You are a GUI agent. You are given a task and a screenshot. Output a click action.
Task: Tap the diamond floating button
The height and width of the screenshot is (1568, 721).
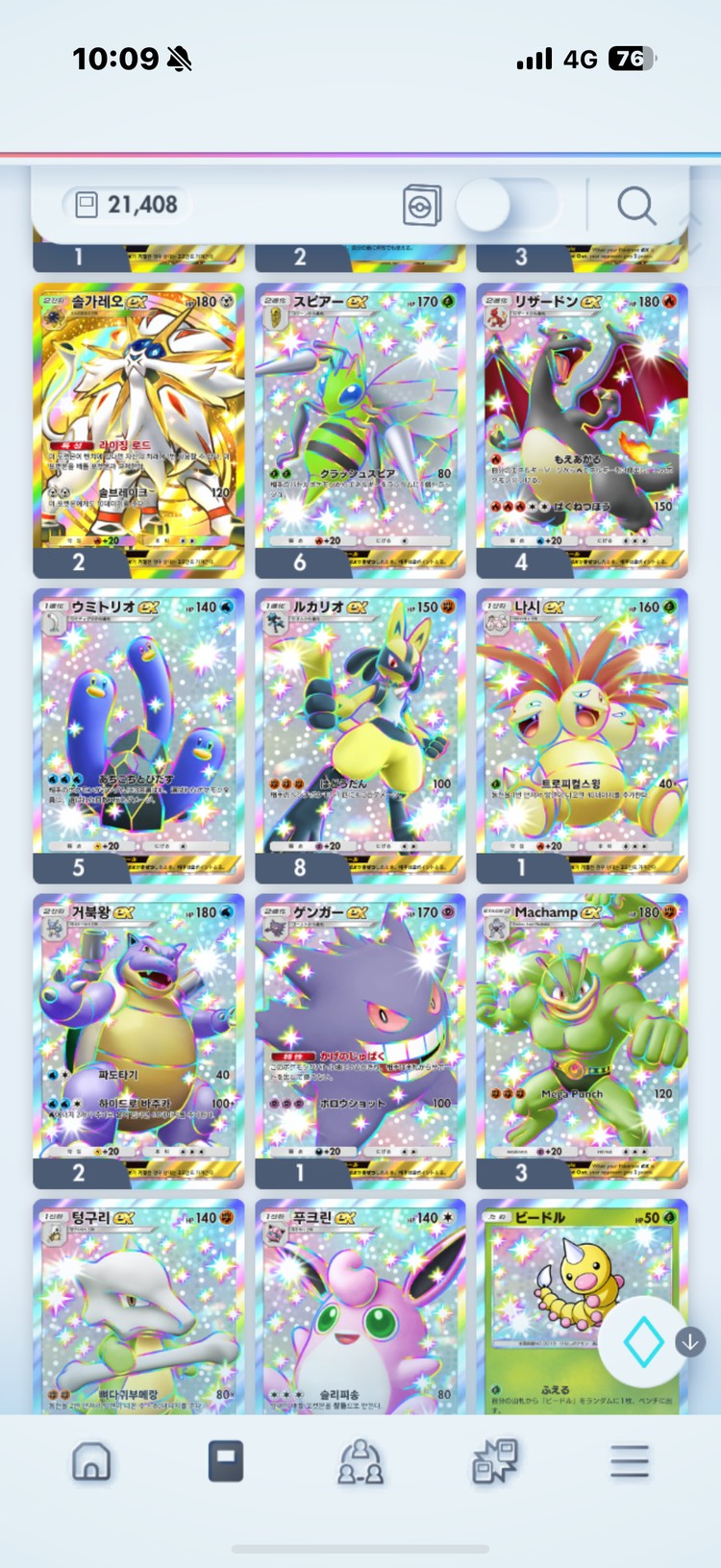pos(643,1342)
